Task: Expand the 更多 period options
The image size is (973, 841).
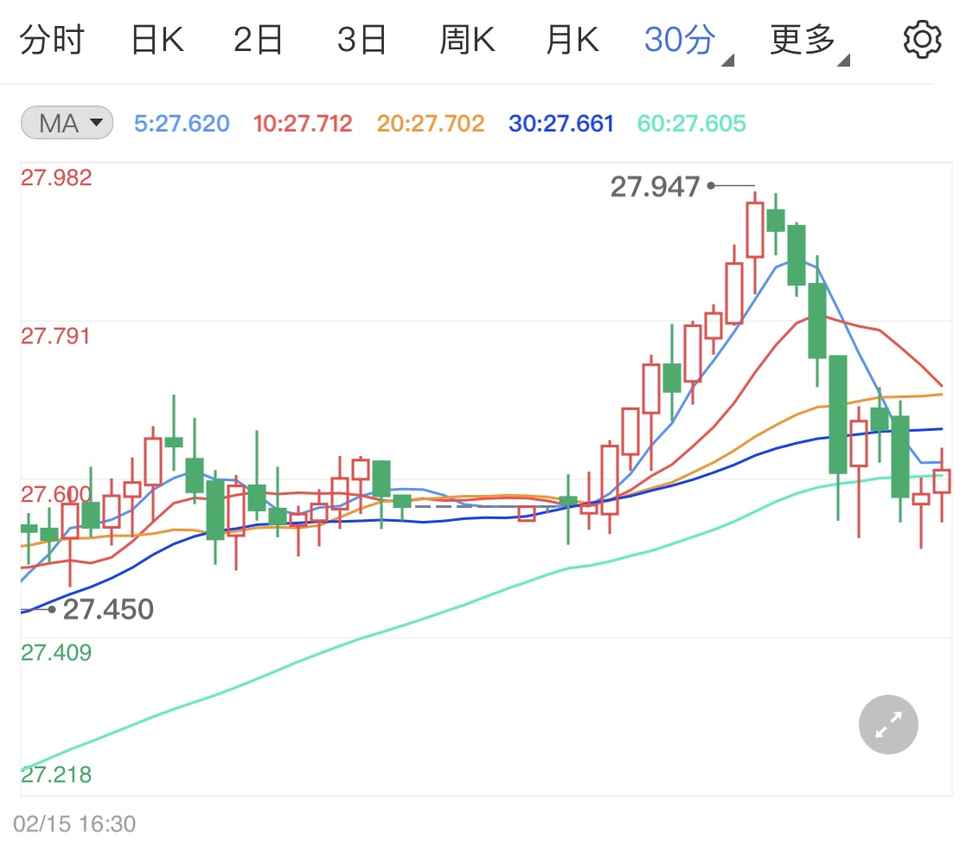Action: click(x=807, y=41)
